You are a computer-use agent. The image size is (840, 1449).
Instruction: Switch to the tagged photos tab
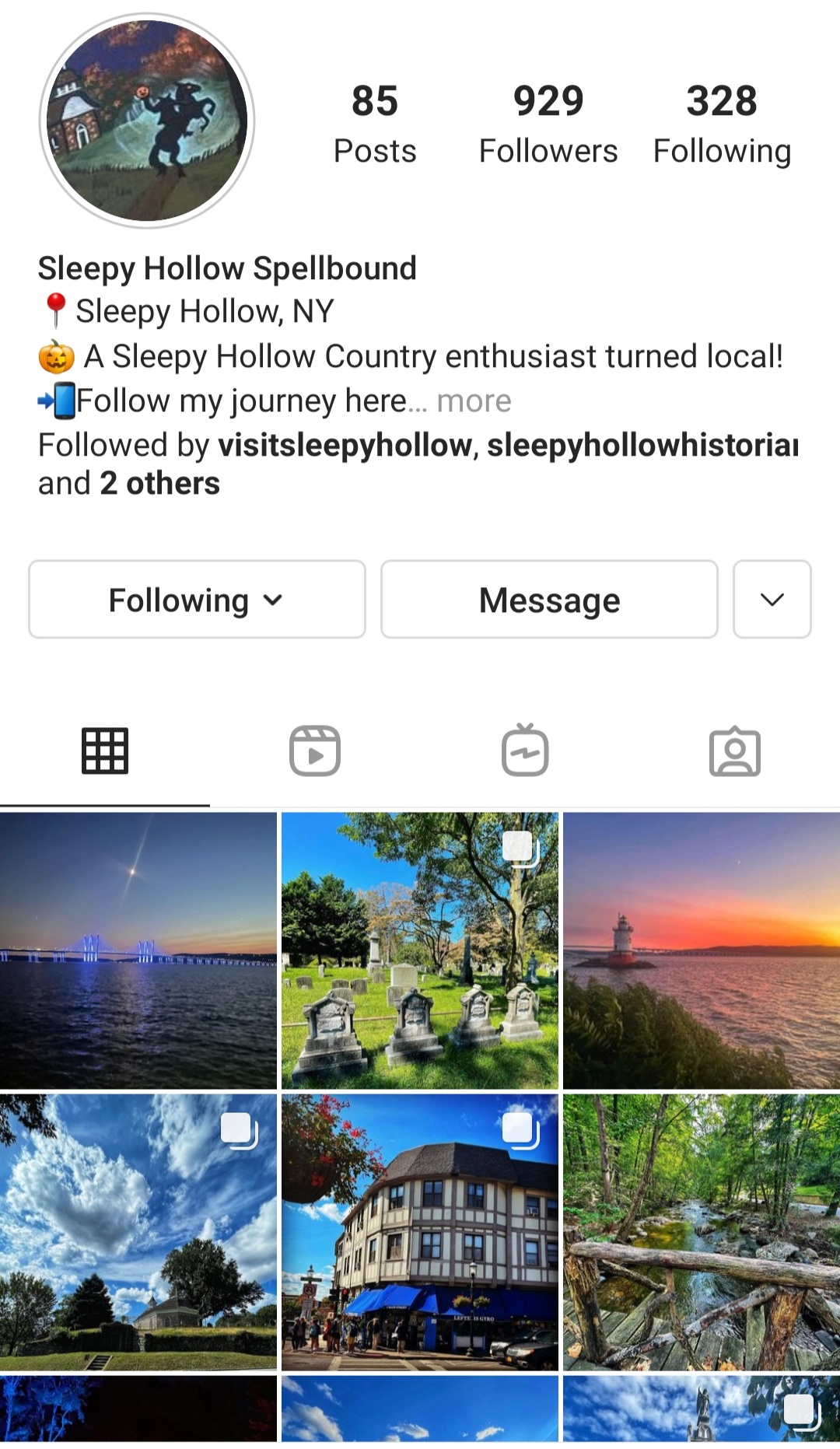pyautogui.click(x=735, y=751)
